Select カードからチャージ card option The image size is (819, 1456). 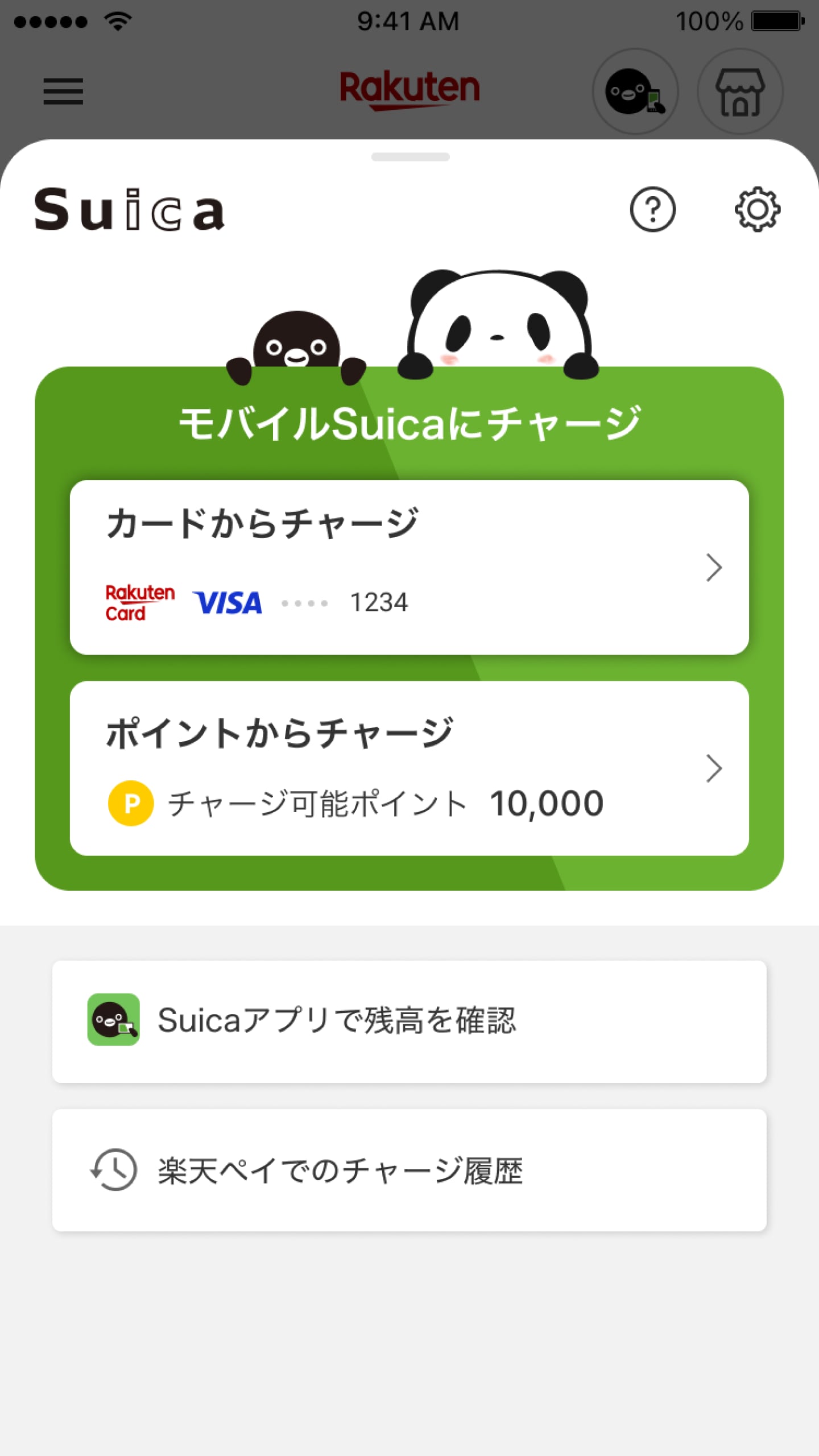click(x=409, y=567)
